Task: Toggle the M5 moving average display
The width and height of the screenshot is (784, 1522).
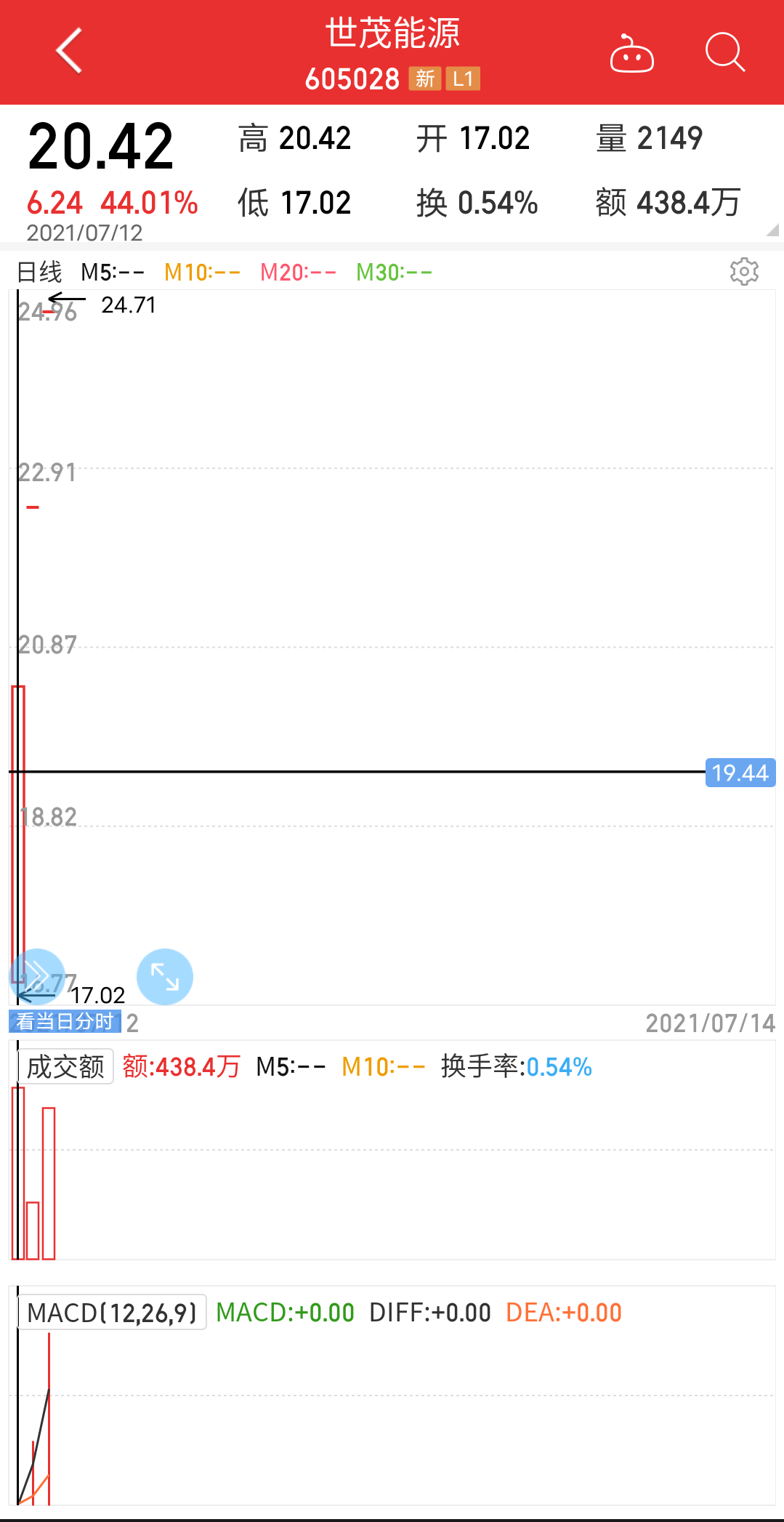Action: coord(108,272)
